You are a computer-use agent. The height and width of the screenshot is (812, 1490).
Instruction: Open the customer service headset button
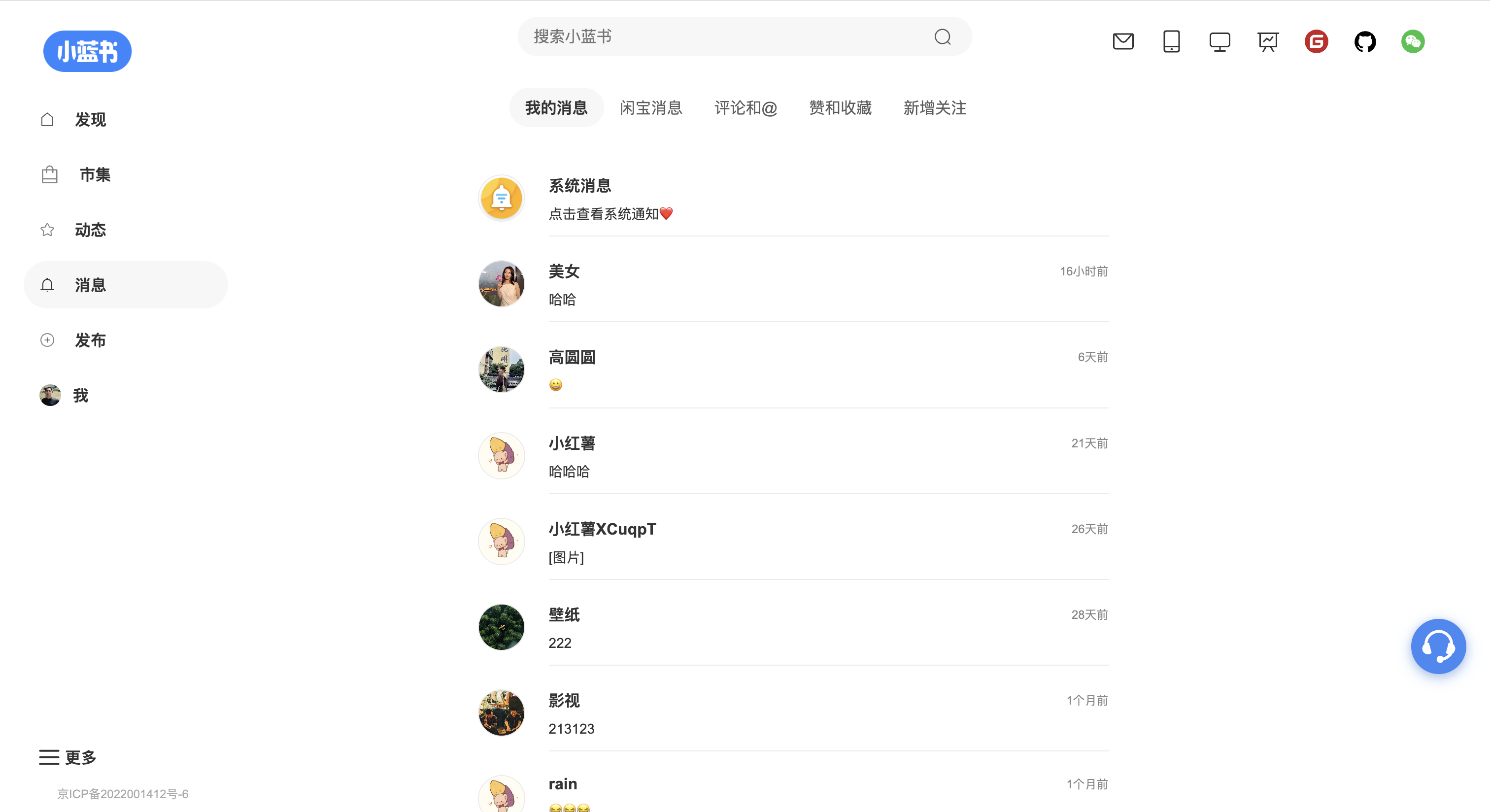(1438, 646)
